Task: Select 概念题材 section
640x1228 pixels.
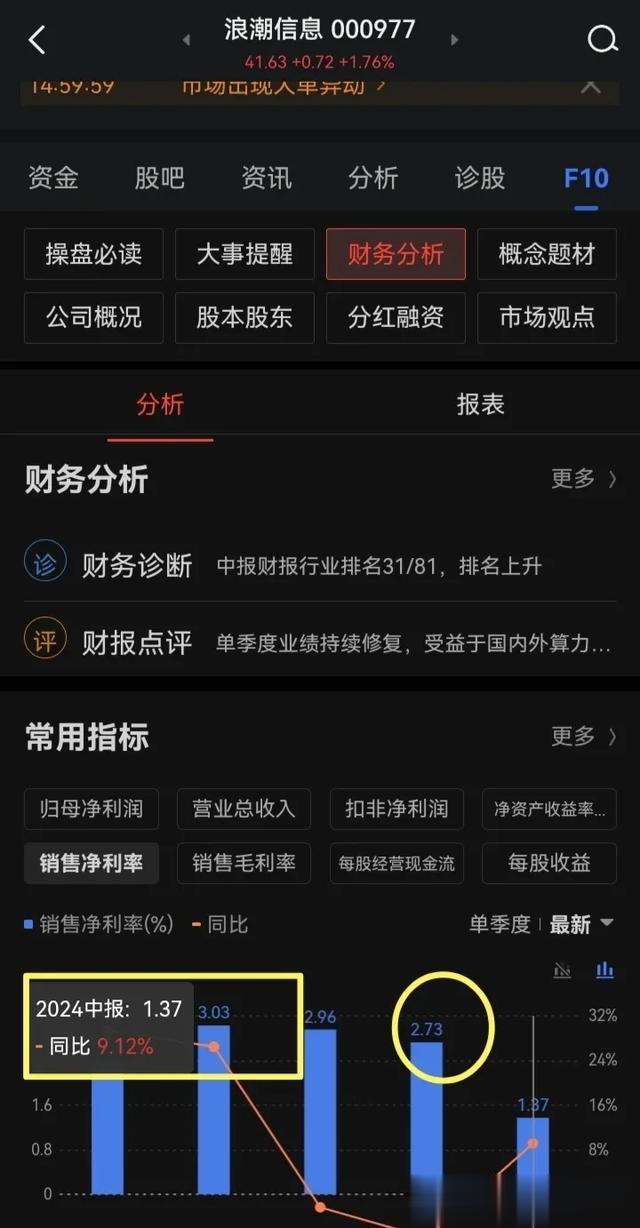Action: click(547, 254)
